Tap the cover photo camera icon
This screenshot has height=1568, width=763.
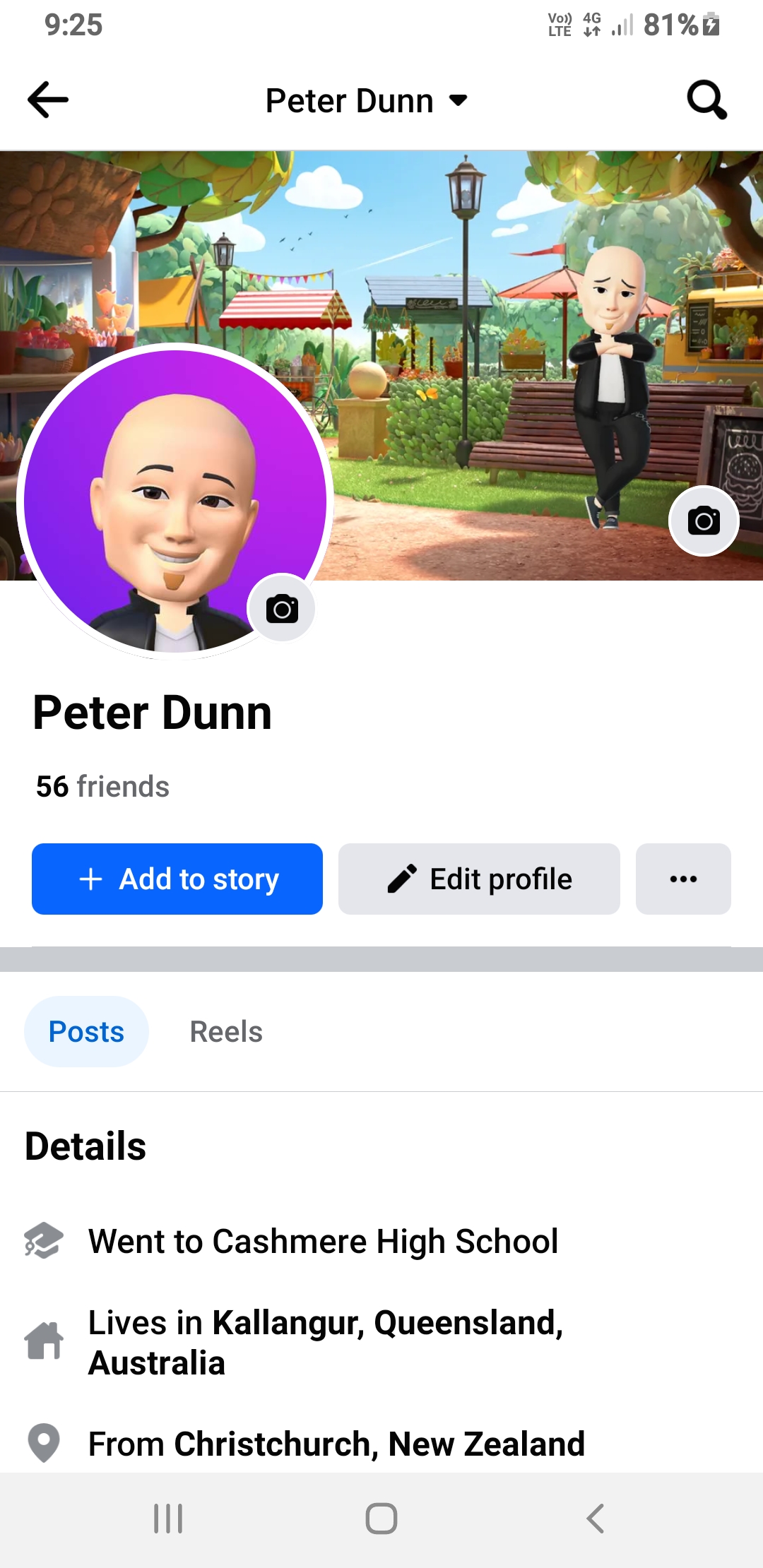704,521
